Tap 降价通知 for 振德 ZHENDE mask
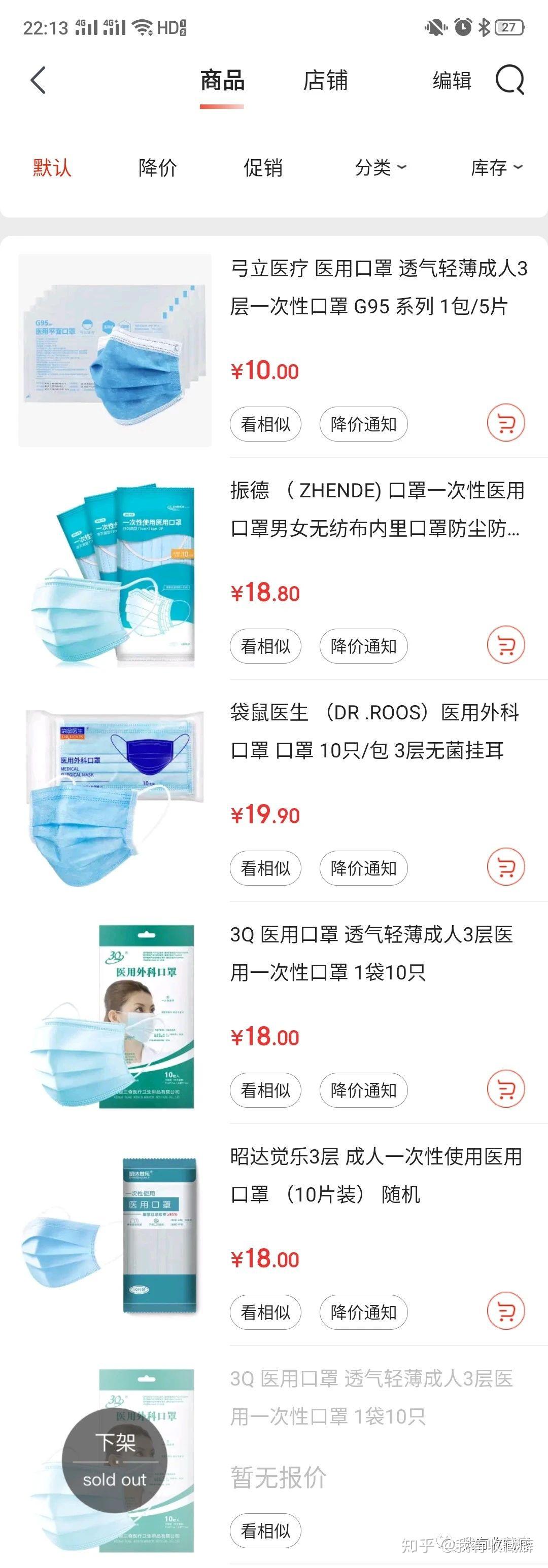Image resolution: width=548 pixels, height=1568 pixels. coord(363,646)
